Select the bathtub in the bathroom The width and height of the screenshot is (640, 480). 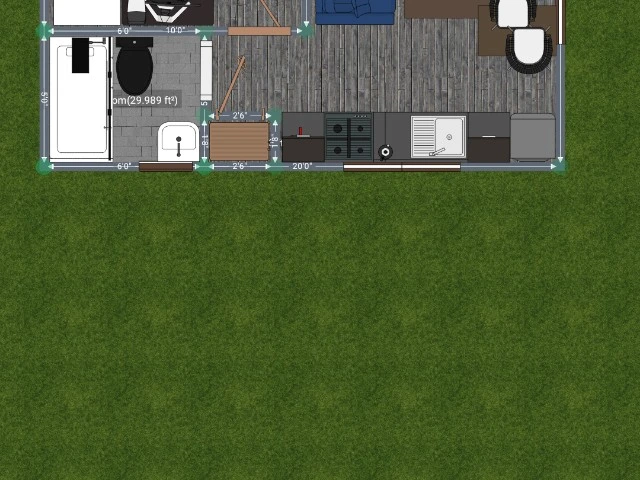click(x=80, y=100)
